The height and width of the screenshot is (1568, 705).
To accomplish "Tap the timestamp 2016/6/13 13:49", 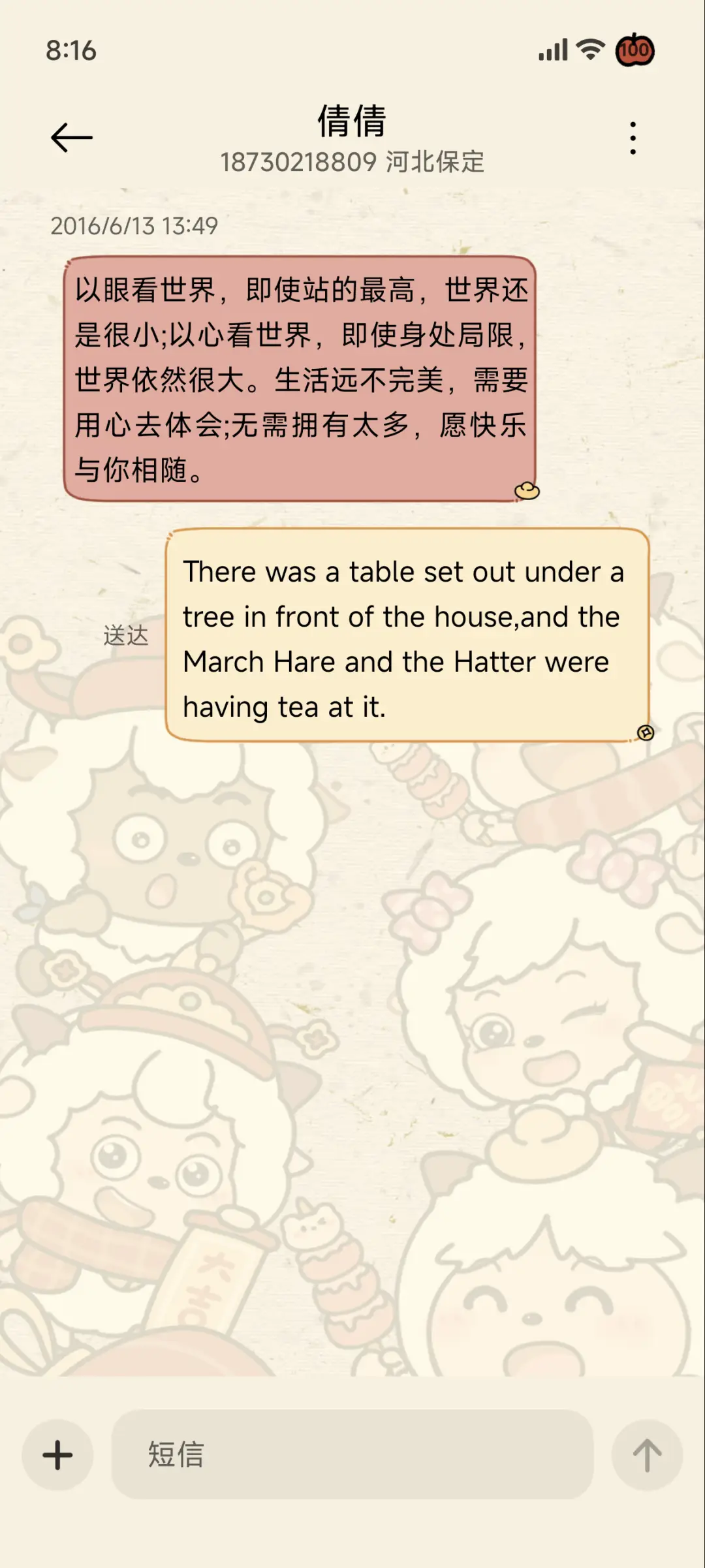I will (135, 227).
